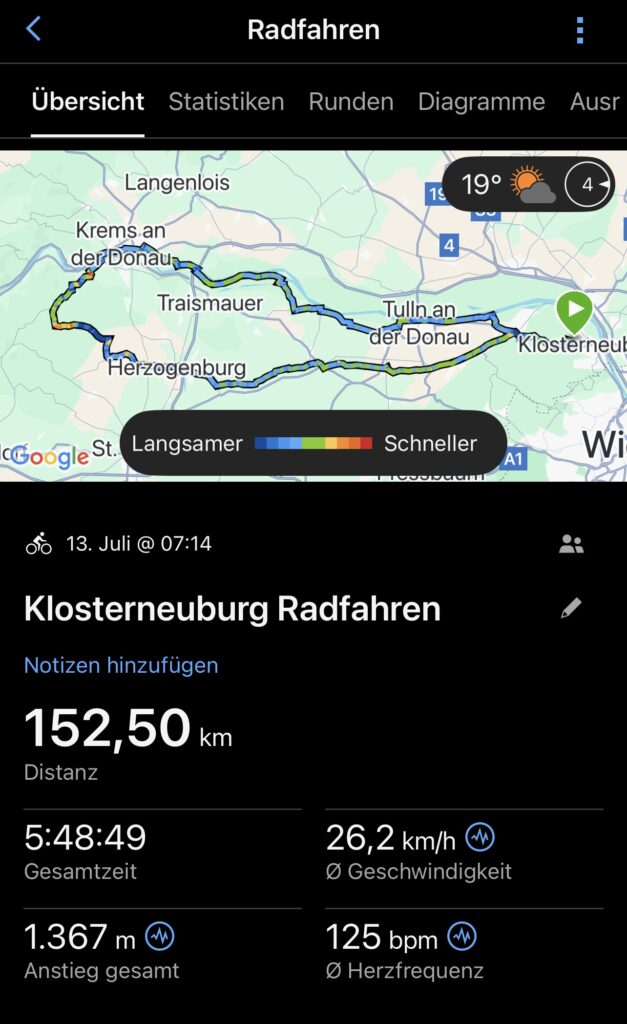Open insight icon next to Herzfrequenz
Viewport: 627px width, 1024px height.
point(462,937)
